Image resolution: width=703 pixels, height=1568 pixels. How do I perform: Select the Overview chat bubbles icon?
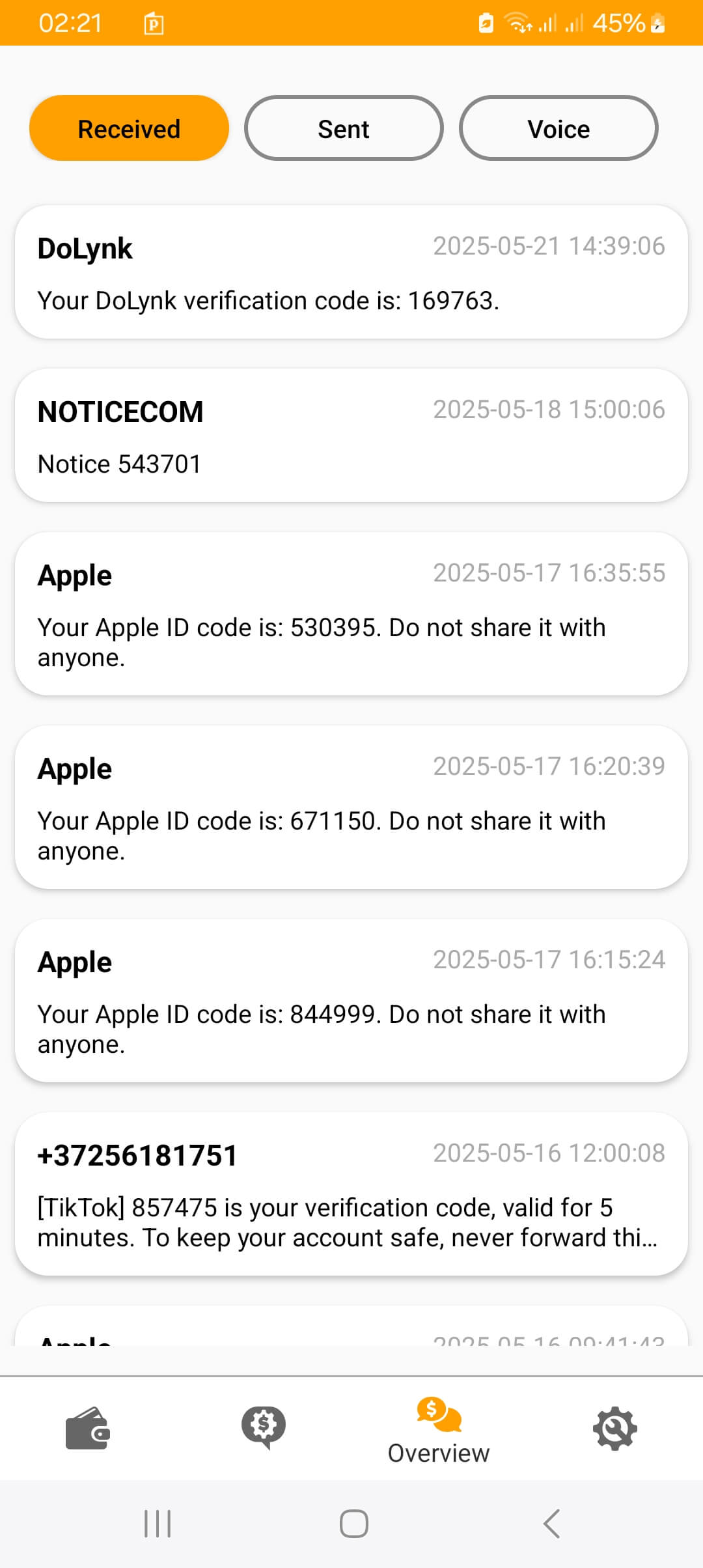(438, 1420)
